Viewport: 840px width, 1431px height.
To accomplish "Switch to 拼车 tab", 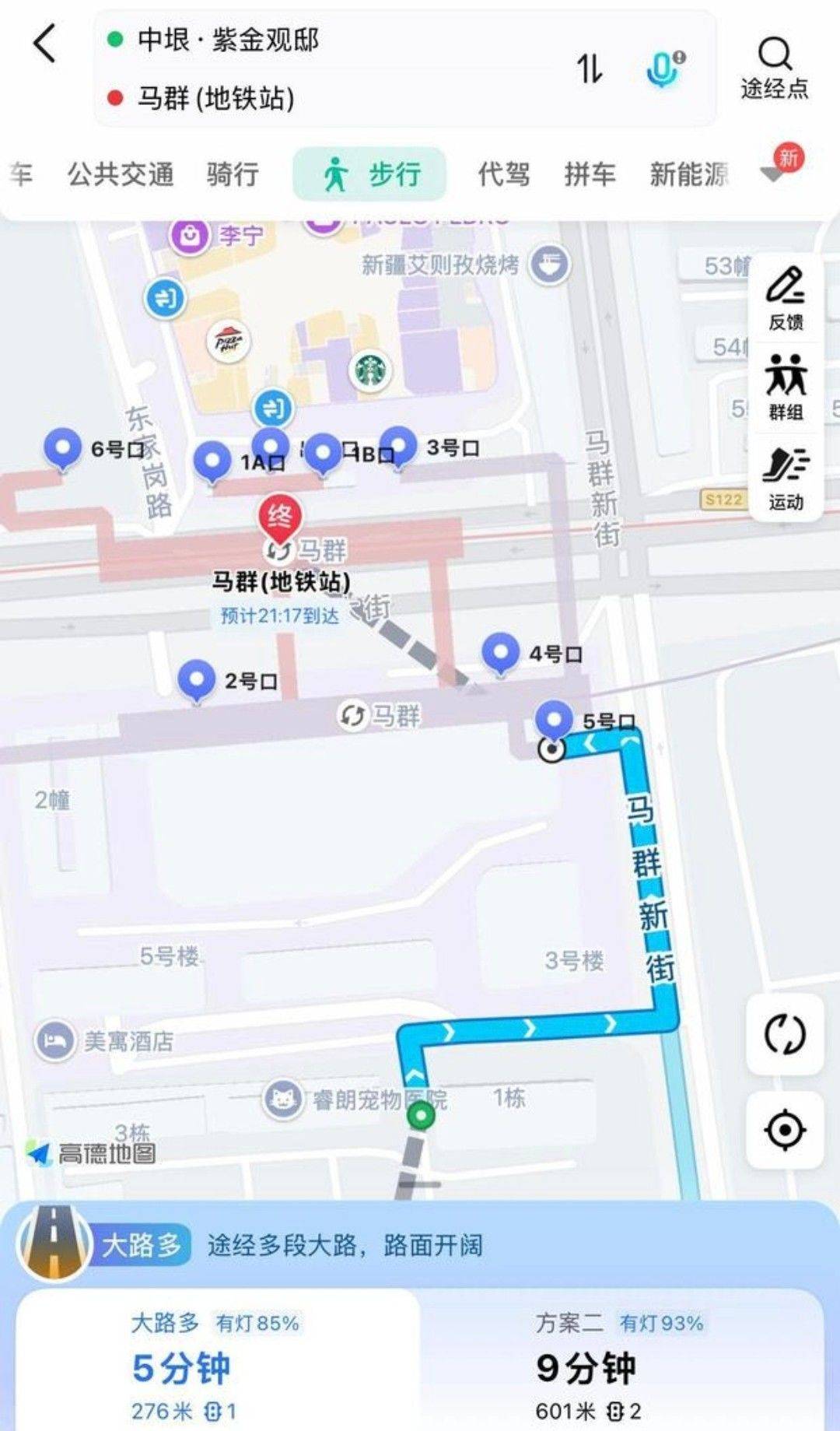I will point(590,174).
